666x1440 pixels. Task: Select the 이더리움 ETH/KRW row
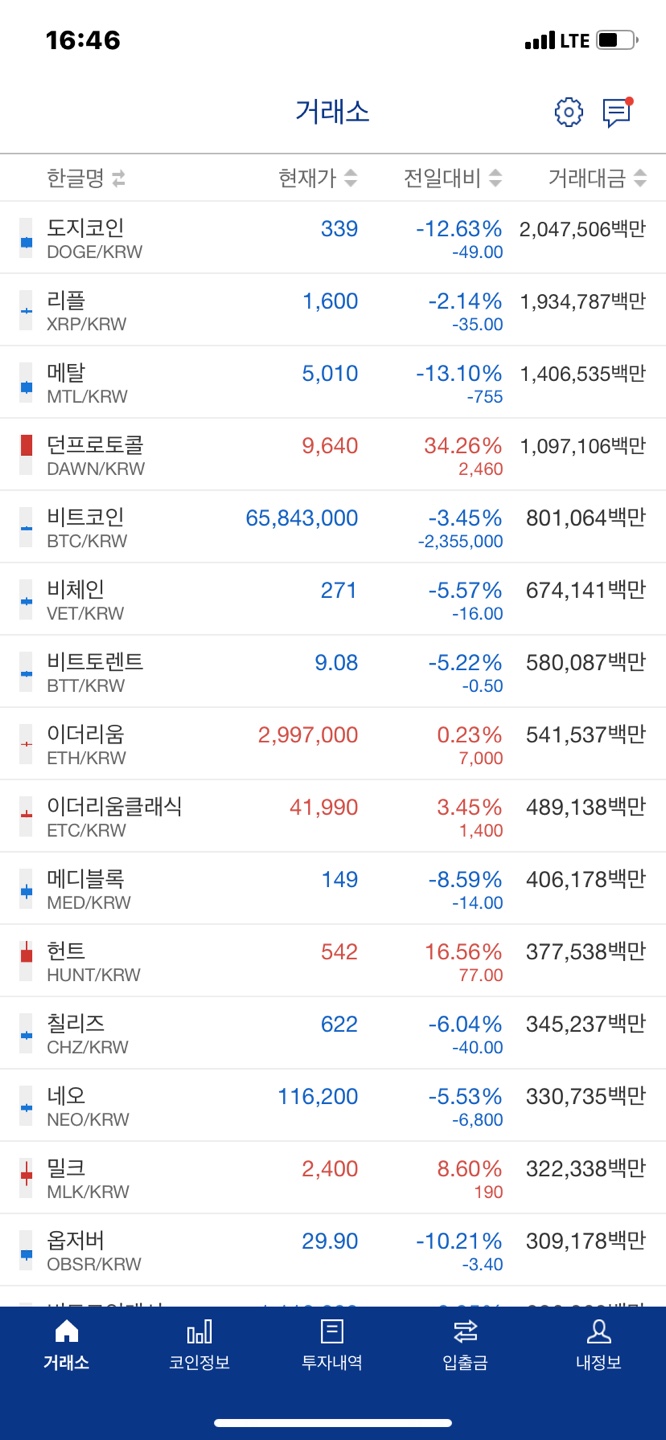click(333, 744)
